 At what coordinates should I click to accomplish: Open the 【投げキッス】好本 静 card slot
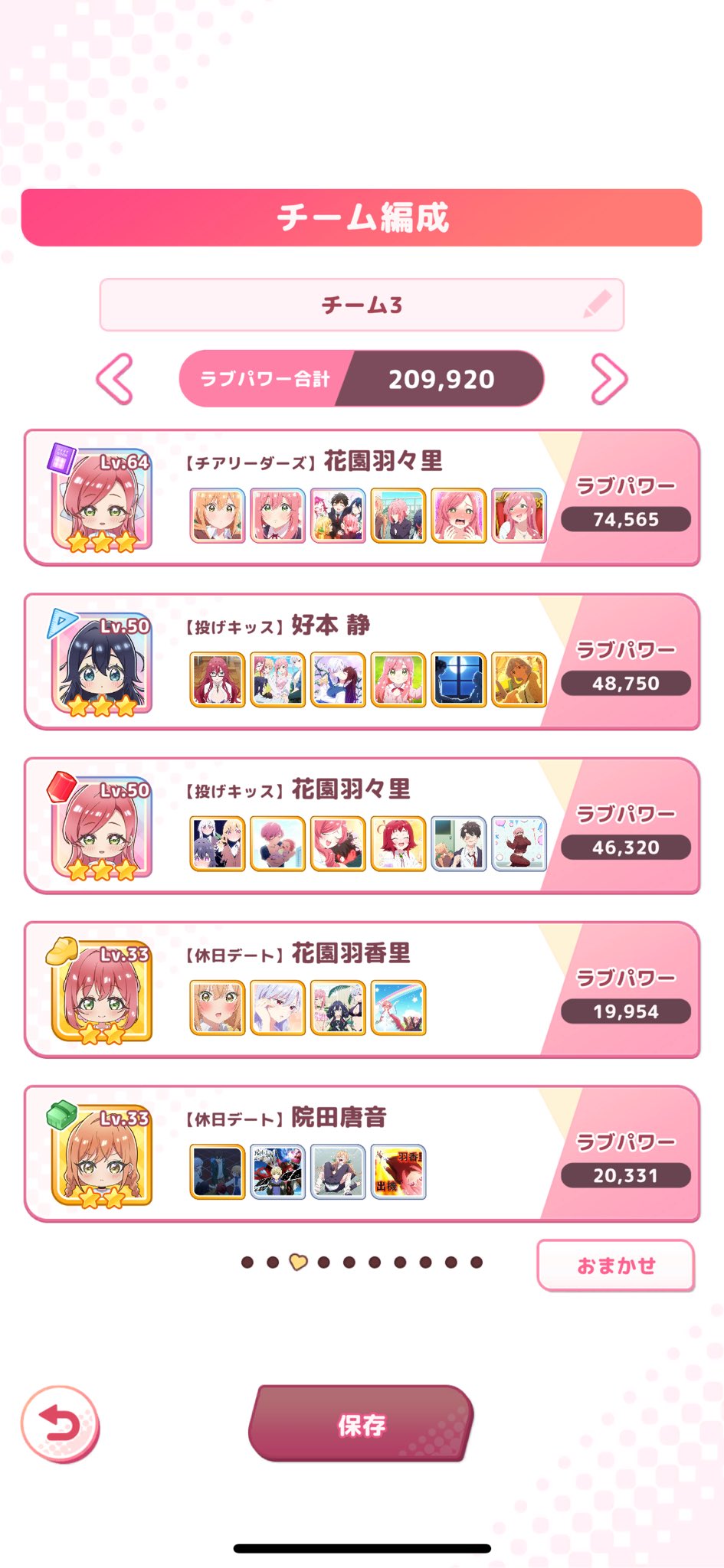(x=362, y=661)
